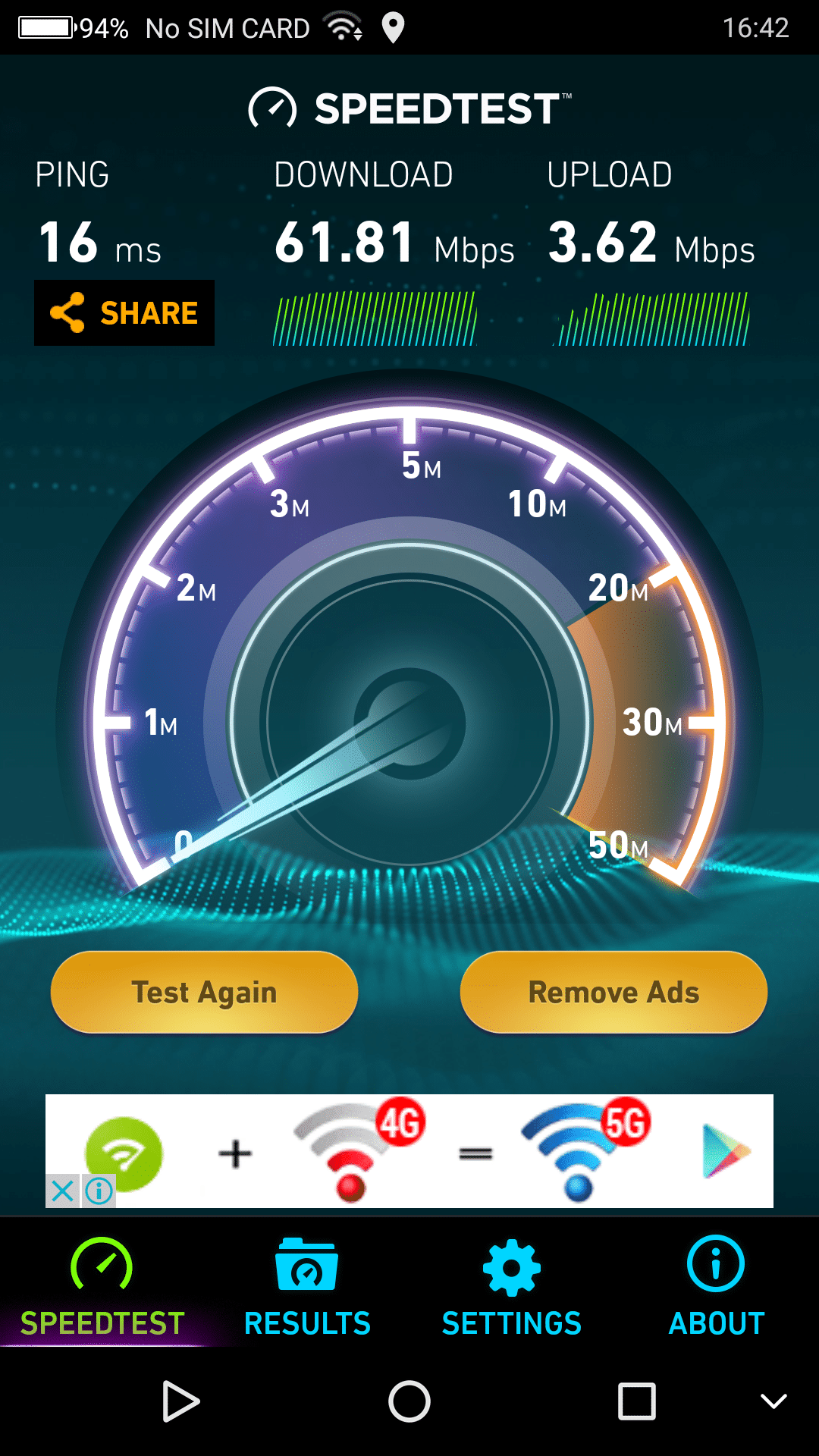
Task: Go to the home screen
Action: [x=409, y=1401]
